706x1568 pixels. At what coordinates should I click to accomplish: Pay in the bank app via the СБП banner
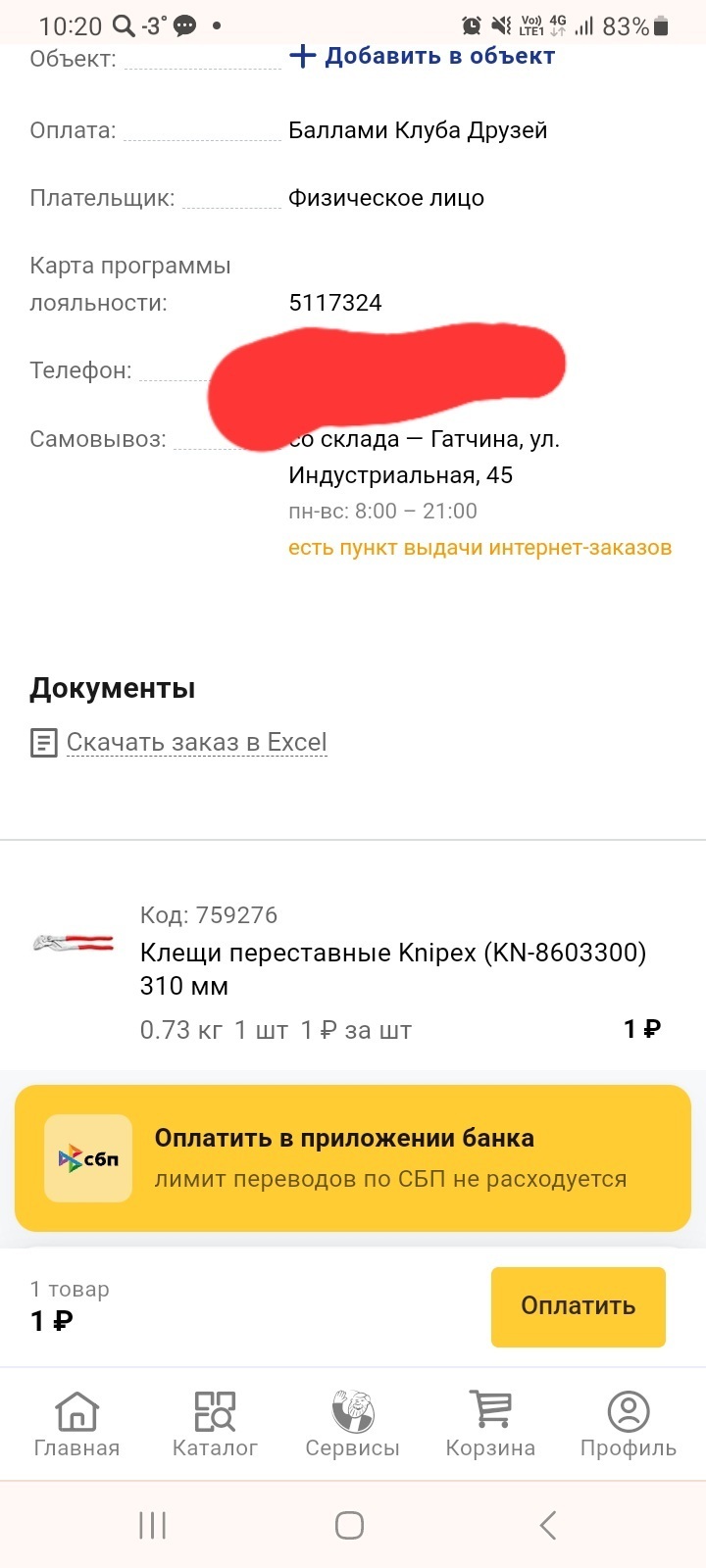353,1158
